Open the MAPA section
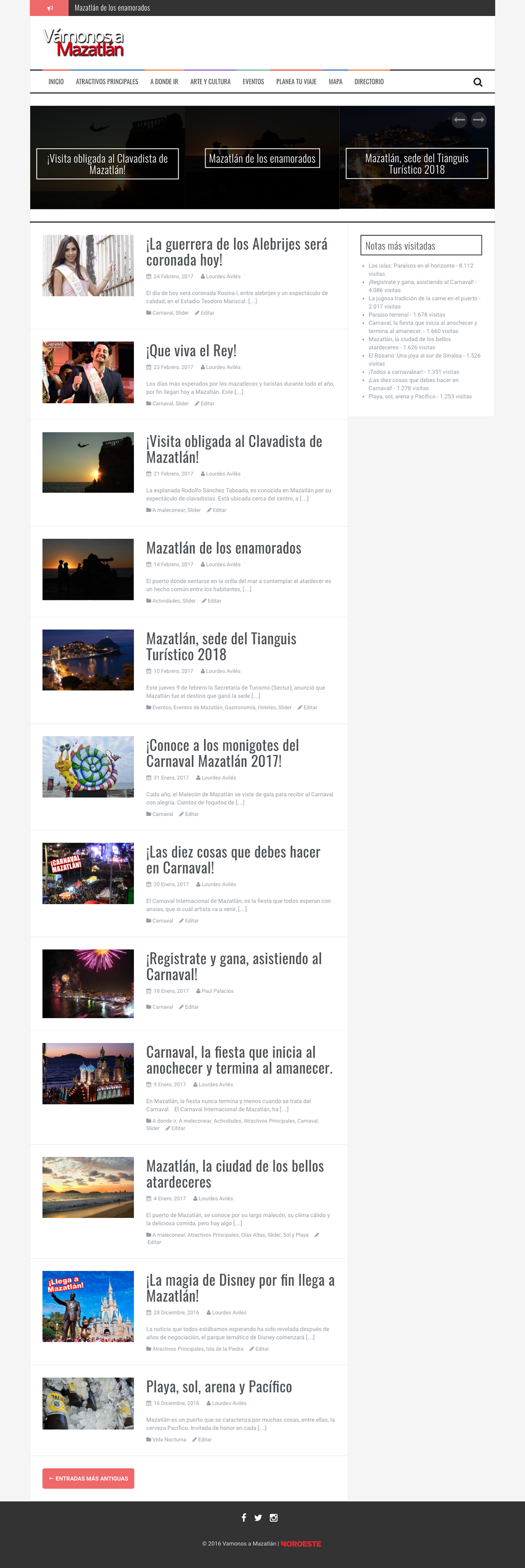The image size is (525, 1568). pos(335,81)
